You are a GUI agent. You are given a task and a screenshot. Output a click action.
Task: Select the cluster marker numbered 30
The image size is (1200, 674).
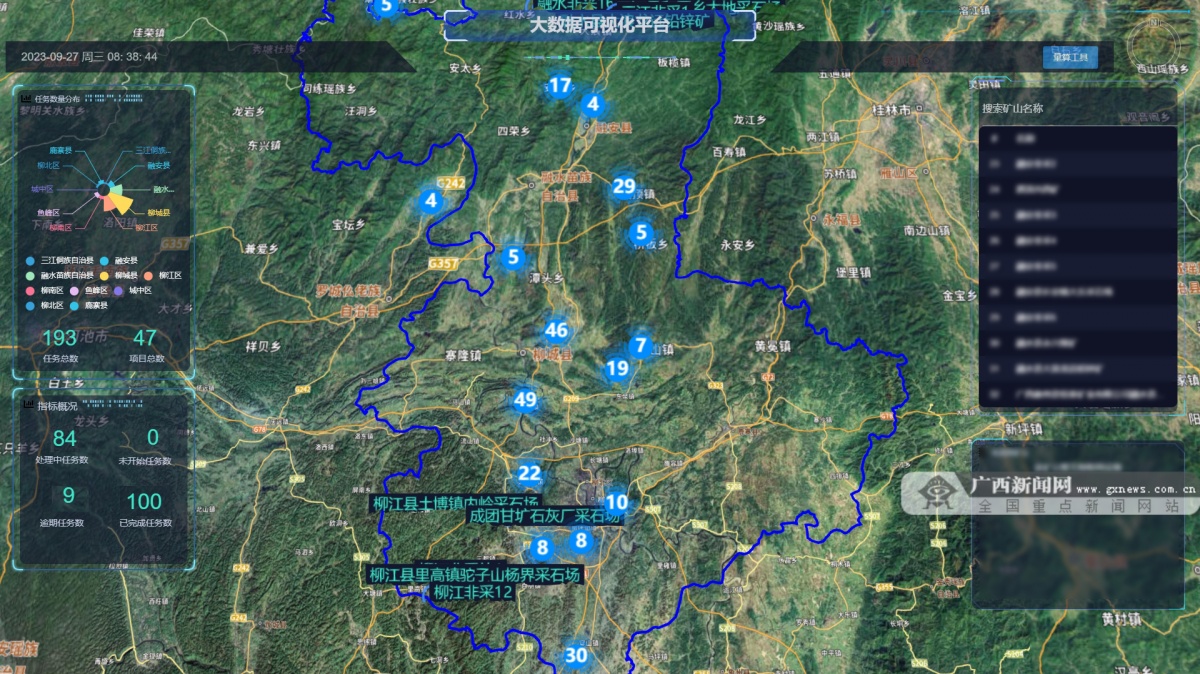[x=575, y=655]
